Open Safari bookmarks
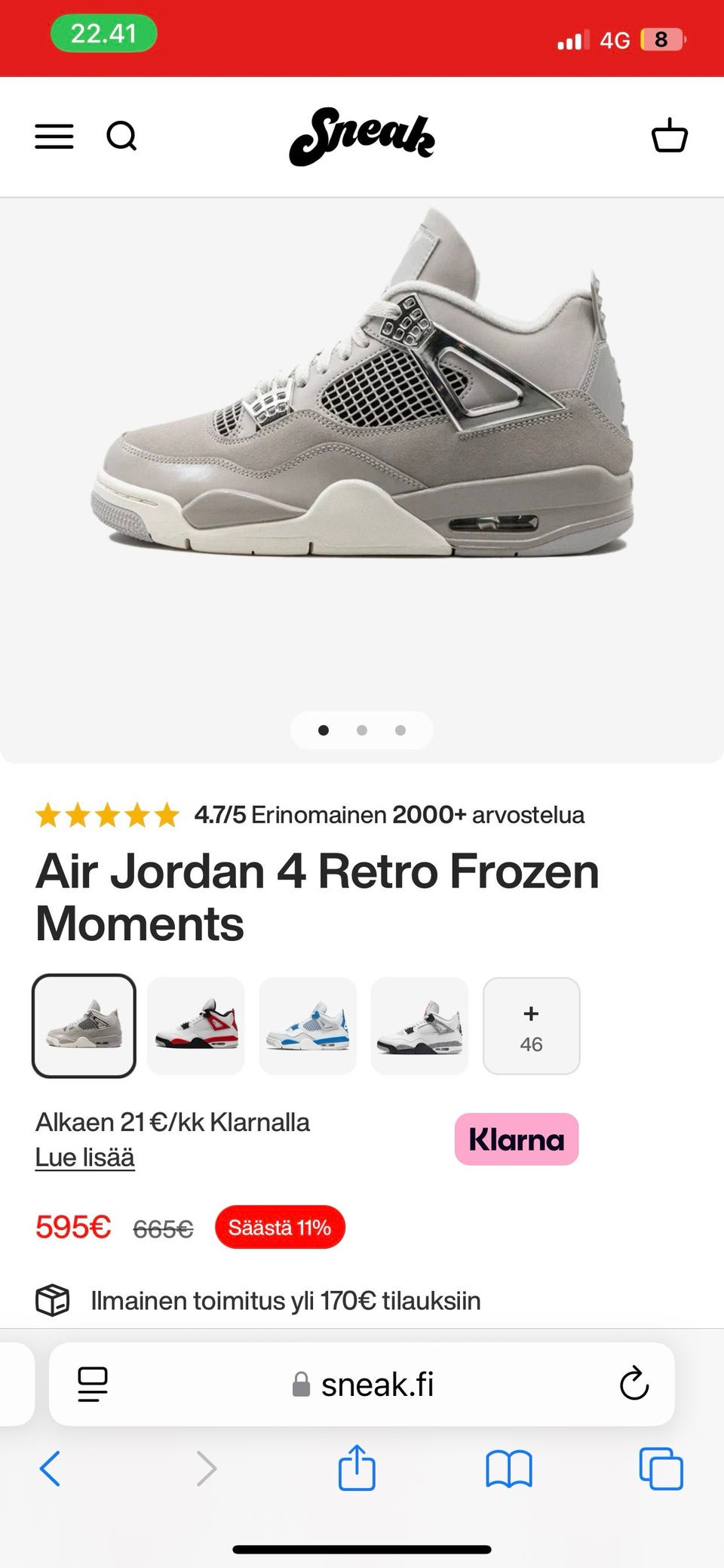This screenshot has height=1568, width=724. point(509,1469)
